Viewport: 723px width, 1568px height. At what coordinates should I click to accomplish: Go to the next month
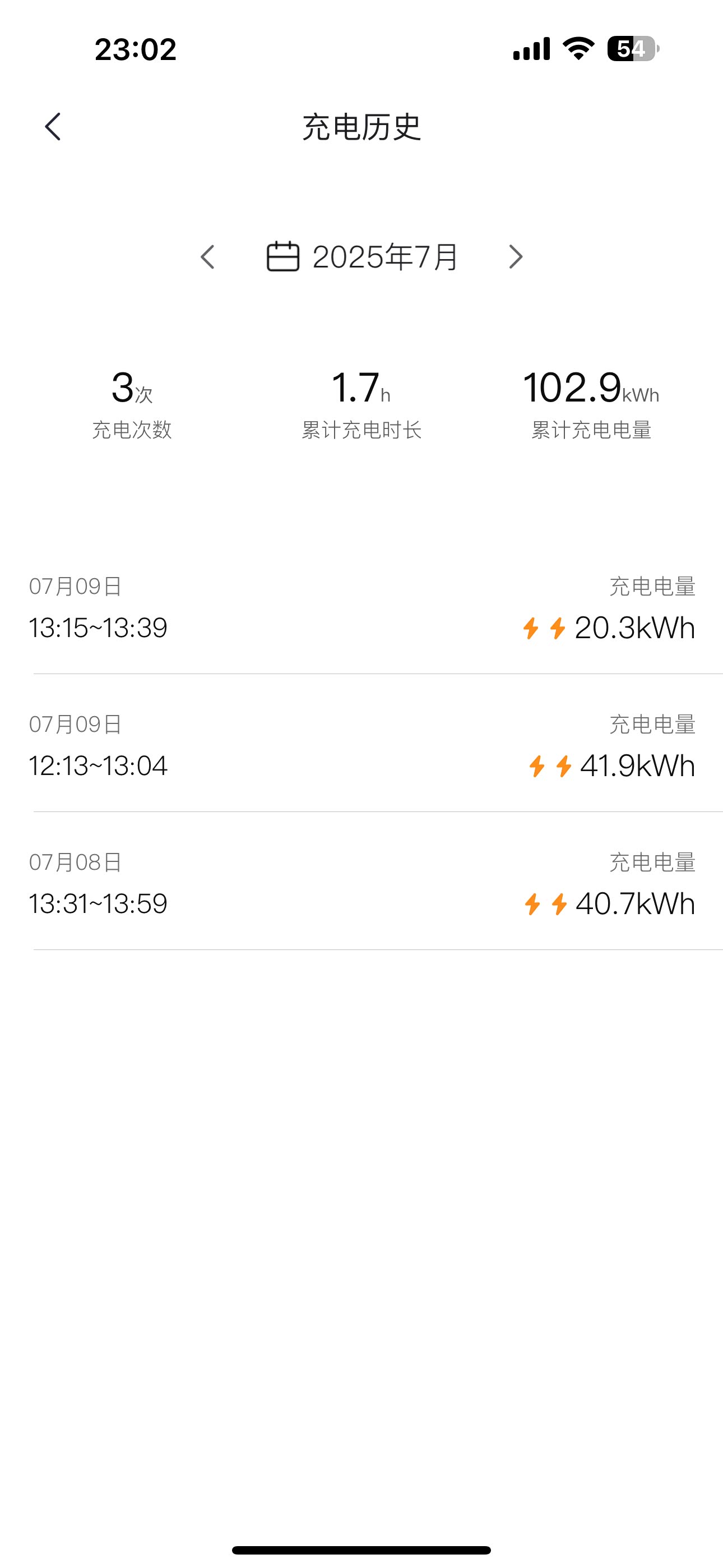pyautogui.click(x=516, y=257)
